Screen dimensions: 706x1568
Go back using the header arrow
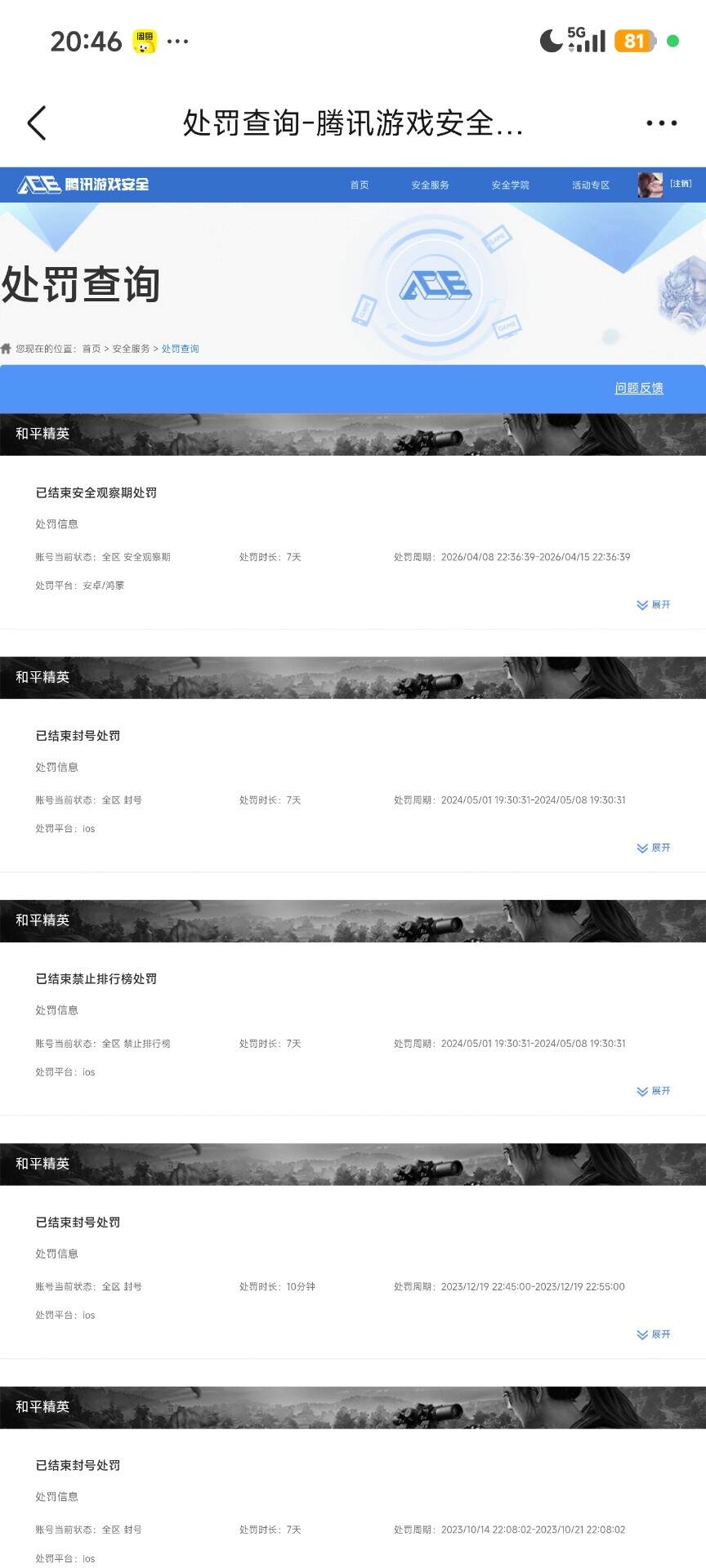point(37,123)
